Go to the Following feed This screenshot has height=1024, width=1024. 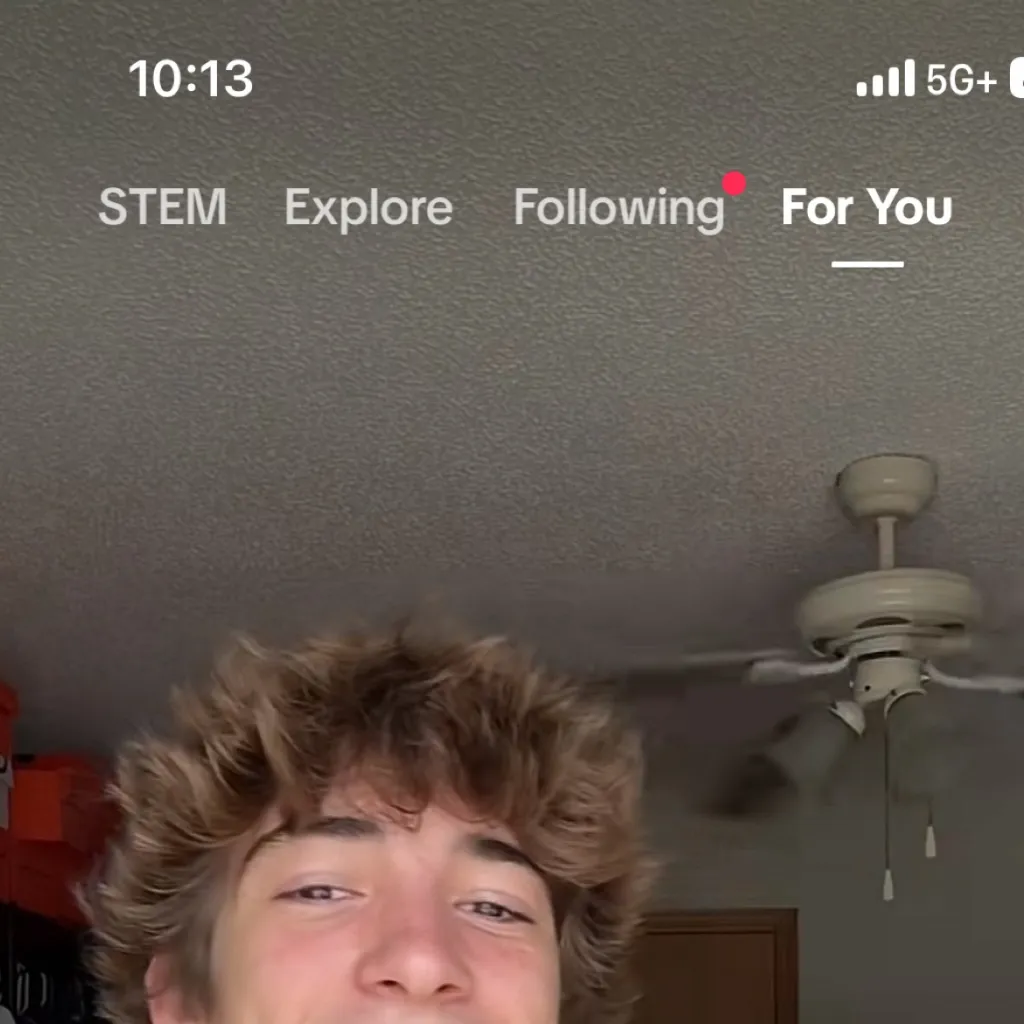619,208
